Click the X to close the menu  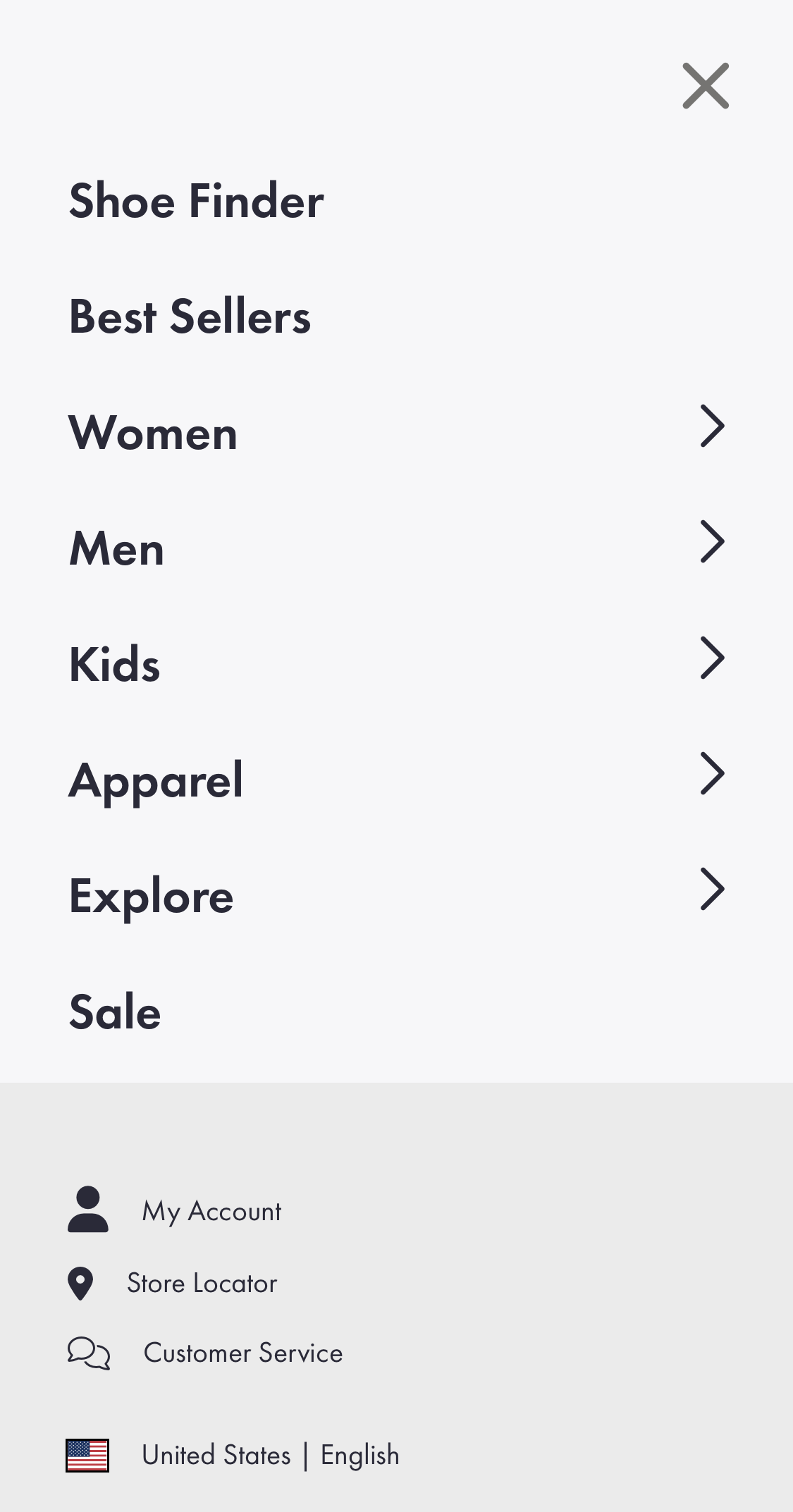coord(705,85)
